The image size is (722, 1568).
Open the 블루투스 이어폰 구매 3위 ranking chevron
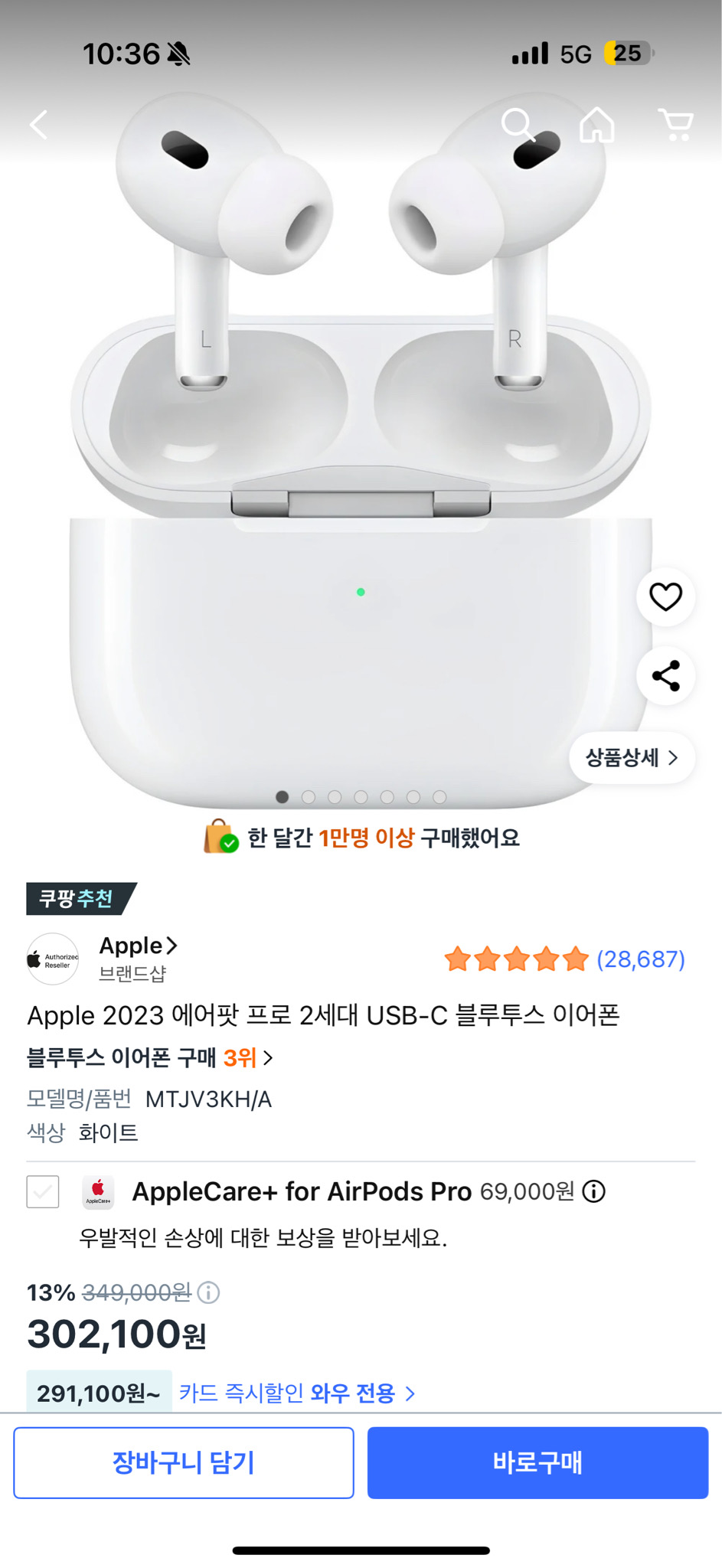pyautogui.click(x=267, y=1058)
